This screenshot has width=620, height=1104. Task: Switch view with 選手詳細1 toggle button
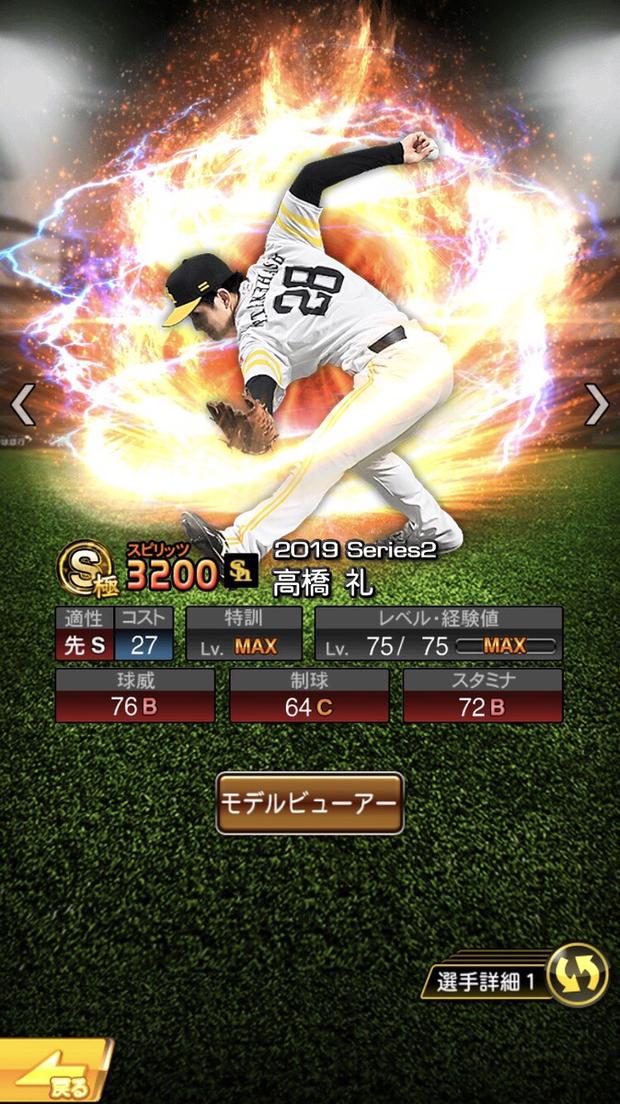click(x=577, y=976)
